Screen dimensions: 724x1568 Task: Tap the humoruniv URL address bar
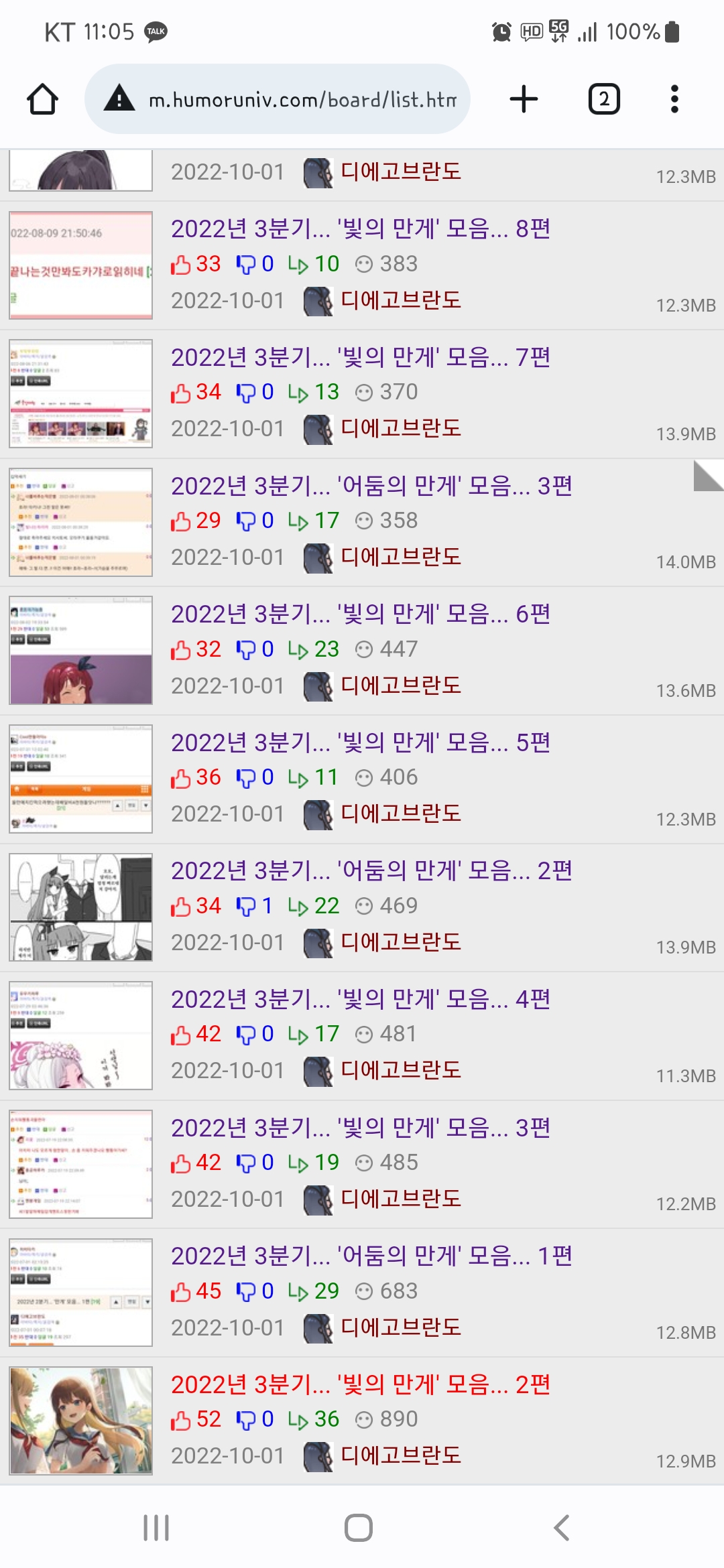coord(302,100)
